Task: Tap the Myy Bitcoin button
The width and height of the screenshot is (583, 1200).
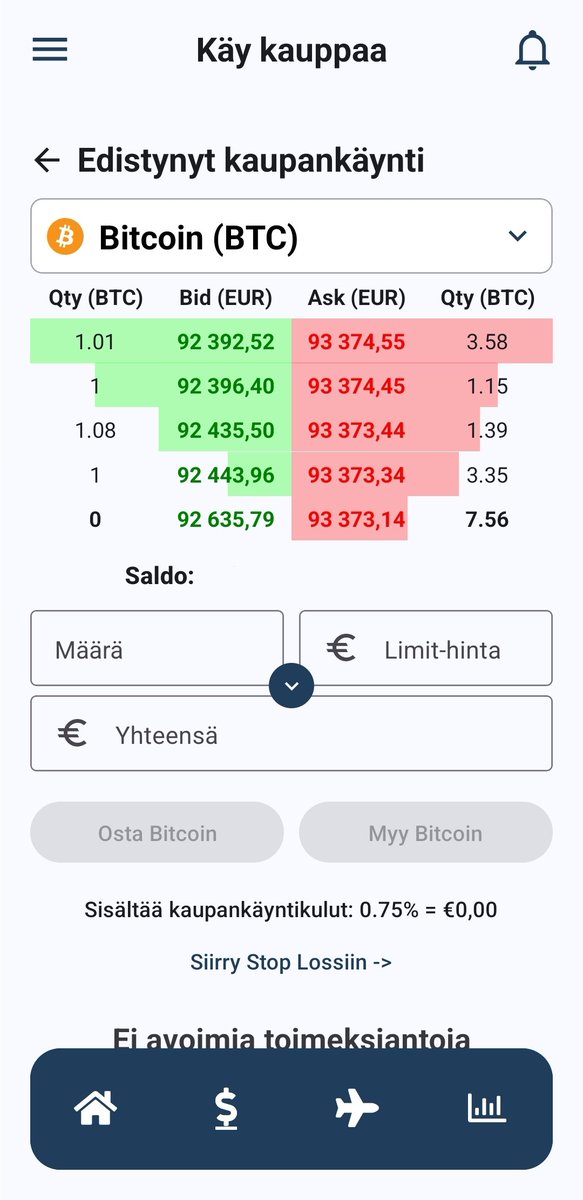Action: coord(425,832)
